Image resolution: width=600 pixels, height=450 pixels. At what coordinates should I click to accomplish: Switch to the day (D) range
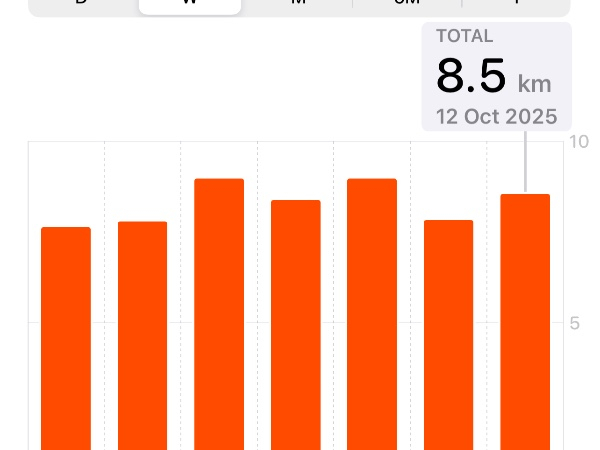pos(82,5)
